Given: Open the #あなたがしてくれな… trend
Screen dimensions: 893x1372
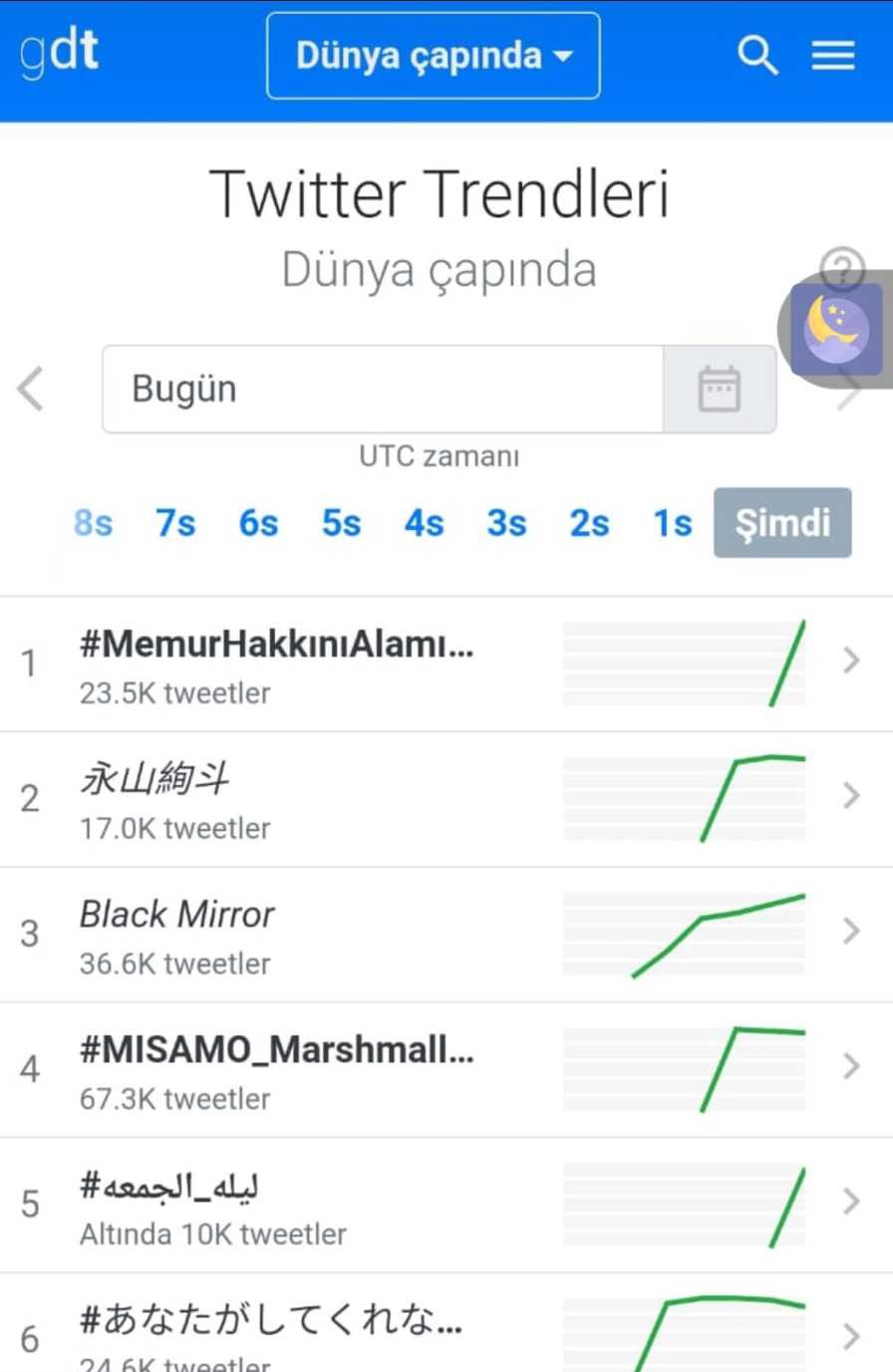Looking at the screenshot, I should [270, 1322].
